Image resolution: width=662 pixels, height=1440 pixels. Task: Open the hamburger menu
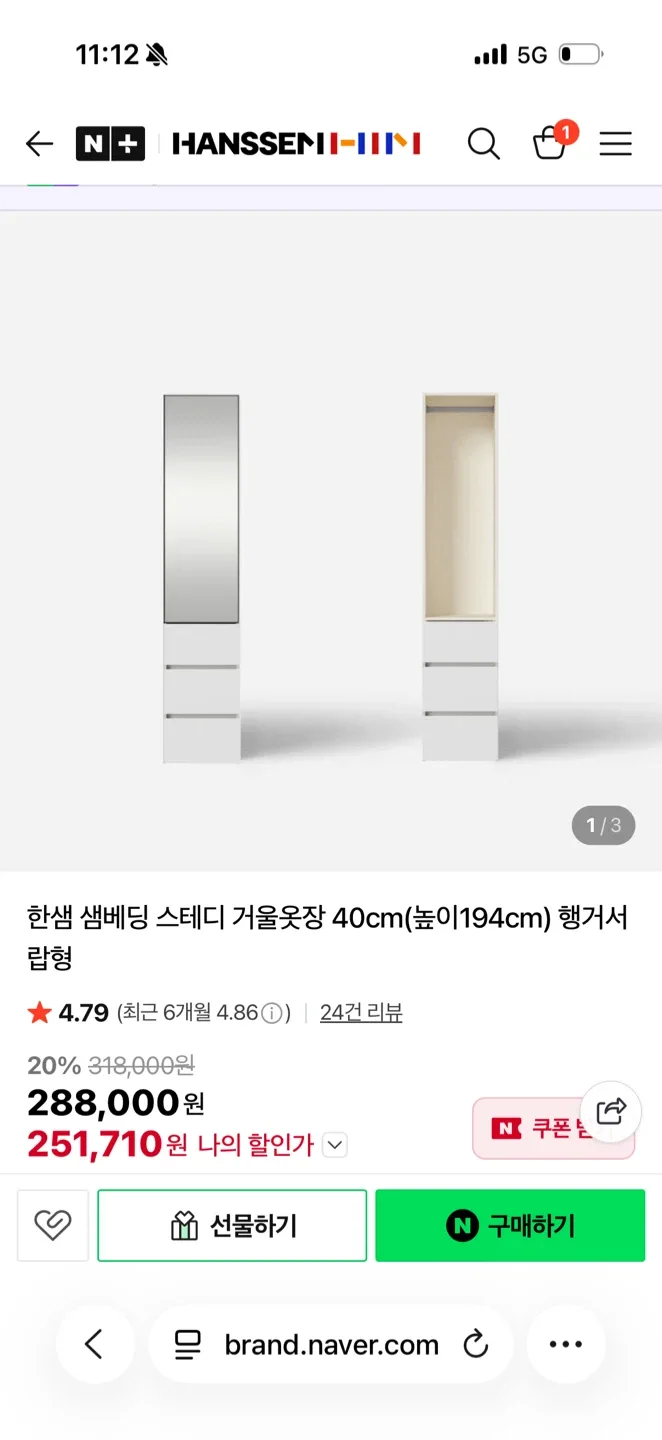coord(615,144)
